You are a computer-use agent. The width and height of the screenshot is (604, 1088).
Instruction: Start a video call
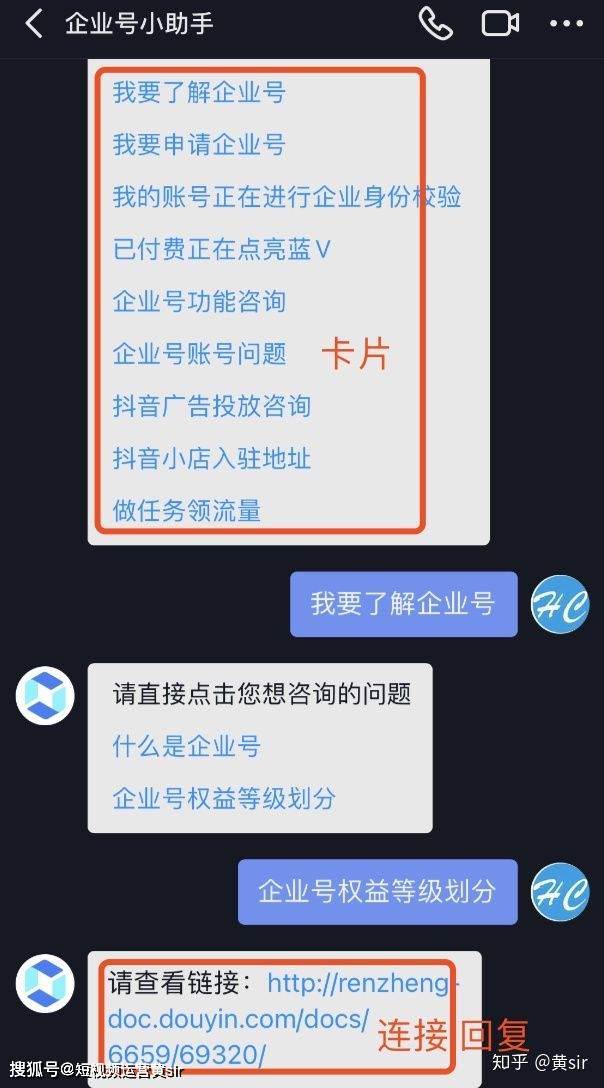[x=500, y=24]
